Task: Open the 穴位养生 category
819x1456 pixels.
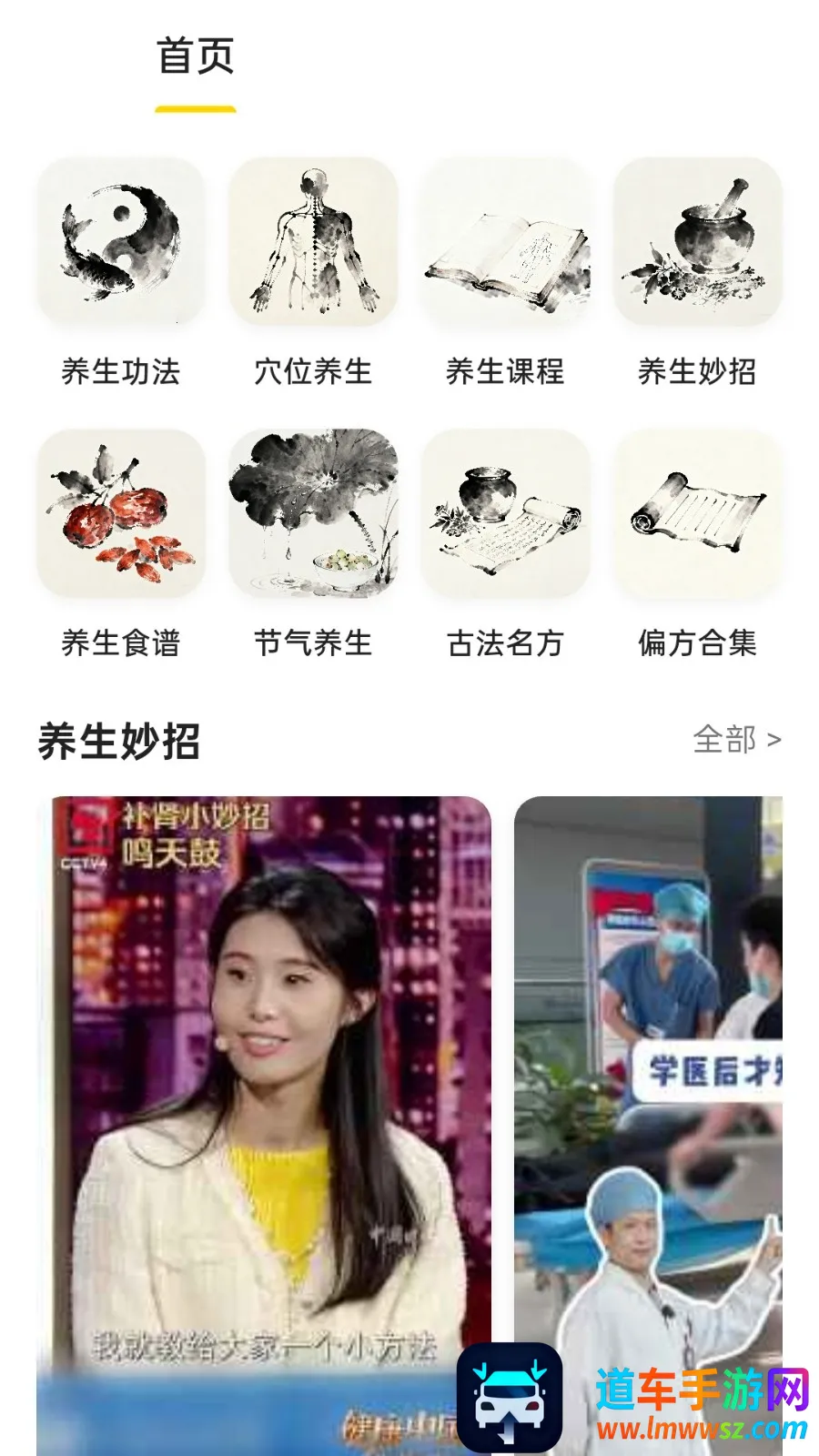Action: click(313, 242)
